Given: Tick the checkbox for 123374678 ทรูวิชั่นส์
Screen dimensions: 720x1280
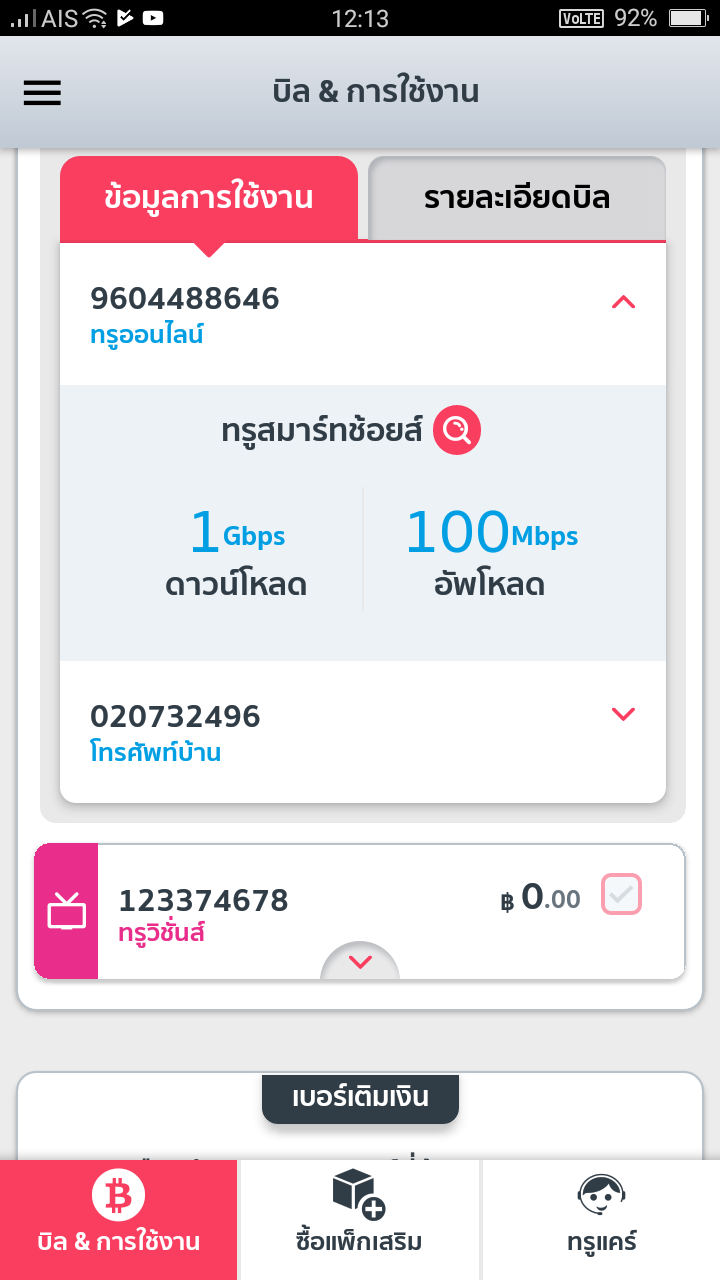Looking at the screenshot, I should 621,895.
